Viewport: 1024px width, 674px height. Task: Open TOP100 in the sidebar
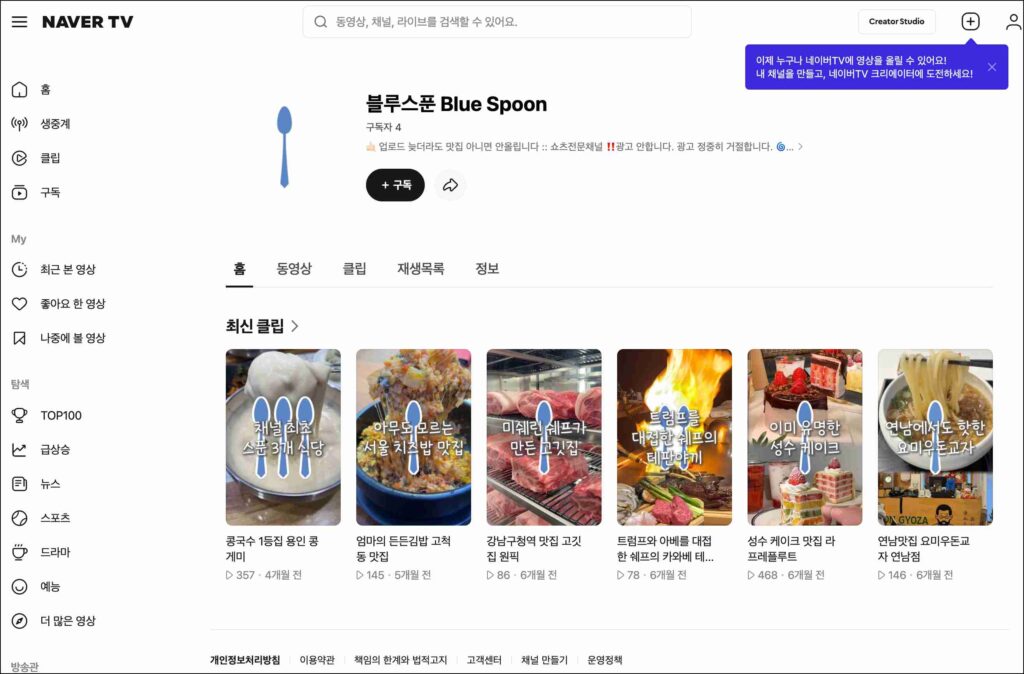click(60, 415)
